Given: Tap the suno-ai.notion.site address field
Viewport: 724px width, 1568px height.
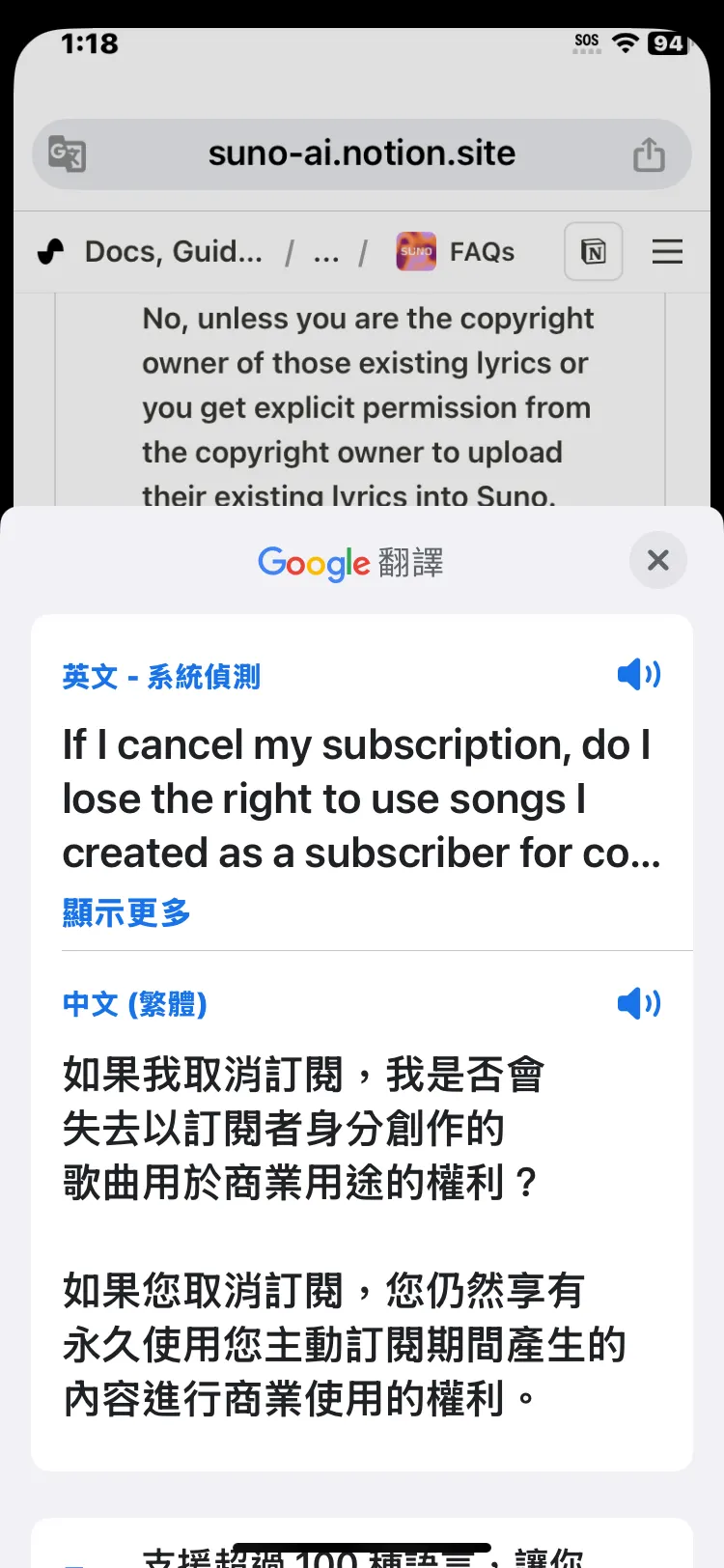Looking at the screenshot, I should tap(361, 154).
